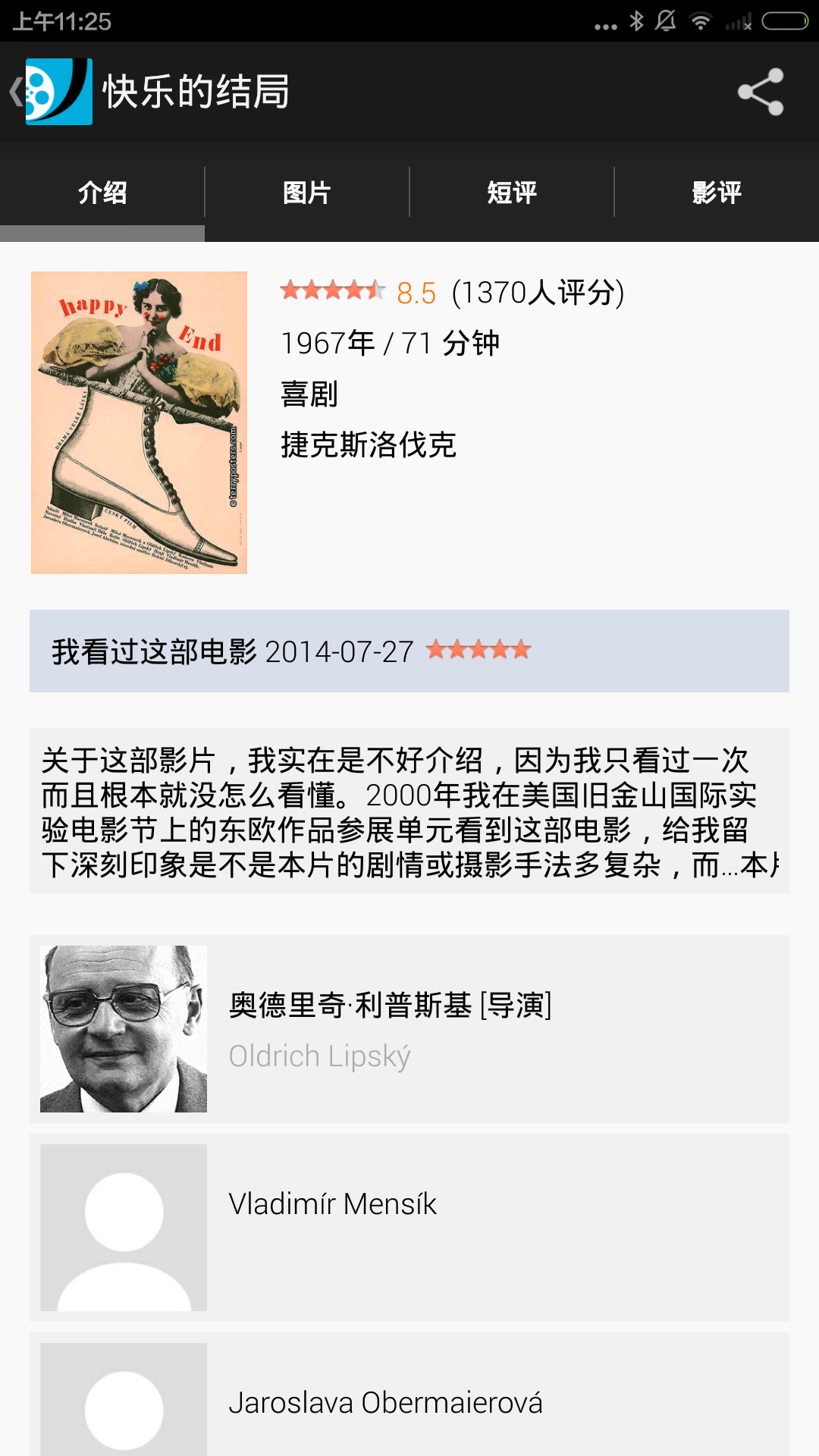Tap the 我看过这部电影 rating bar
Image resolution: width=819 pixels, height=1456 pixels.
(x=409, y=651)
